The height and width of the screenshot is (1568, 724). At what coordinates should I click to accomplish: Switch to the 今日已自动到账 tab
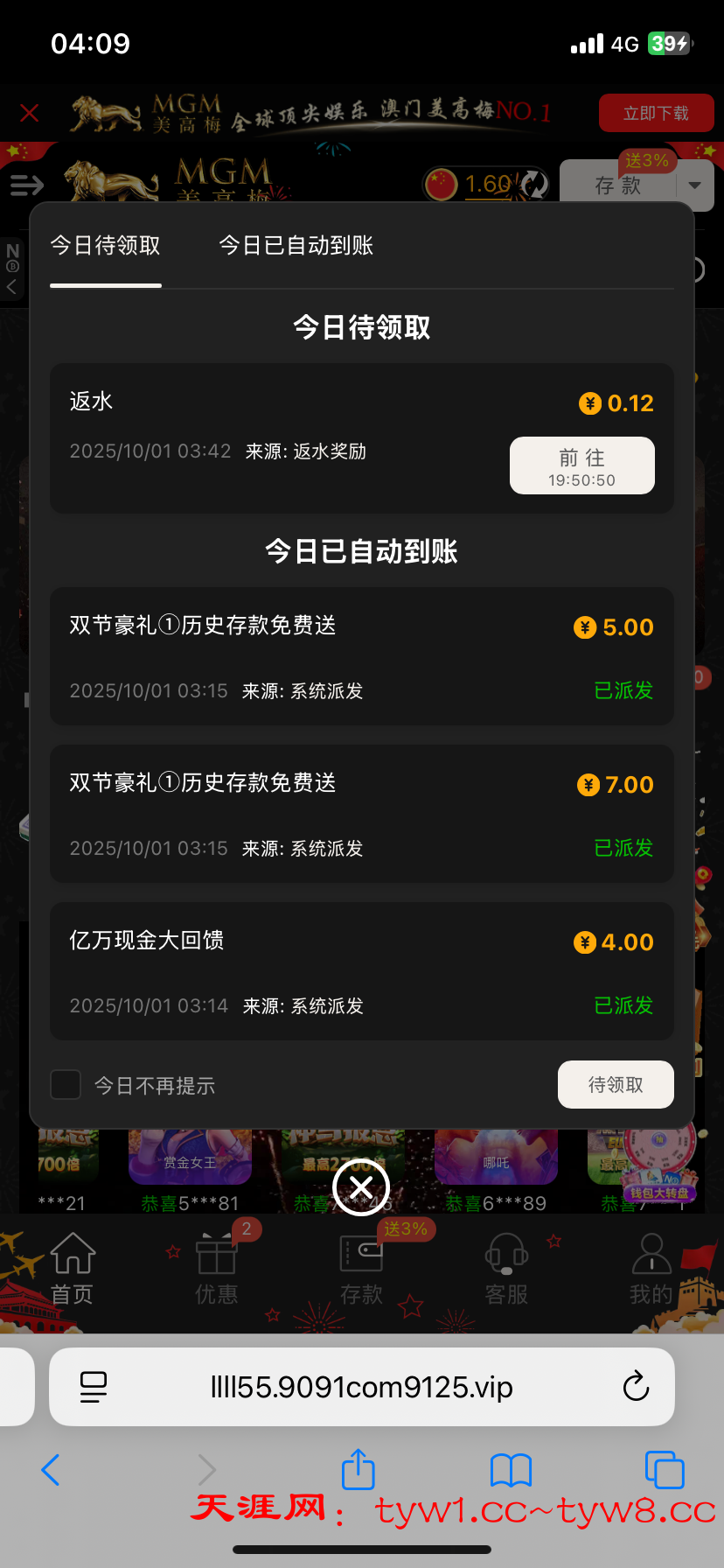pos(296,246)
